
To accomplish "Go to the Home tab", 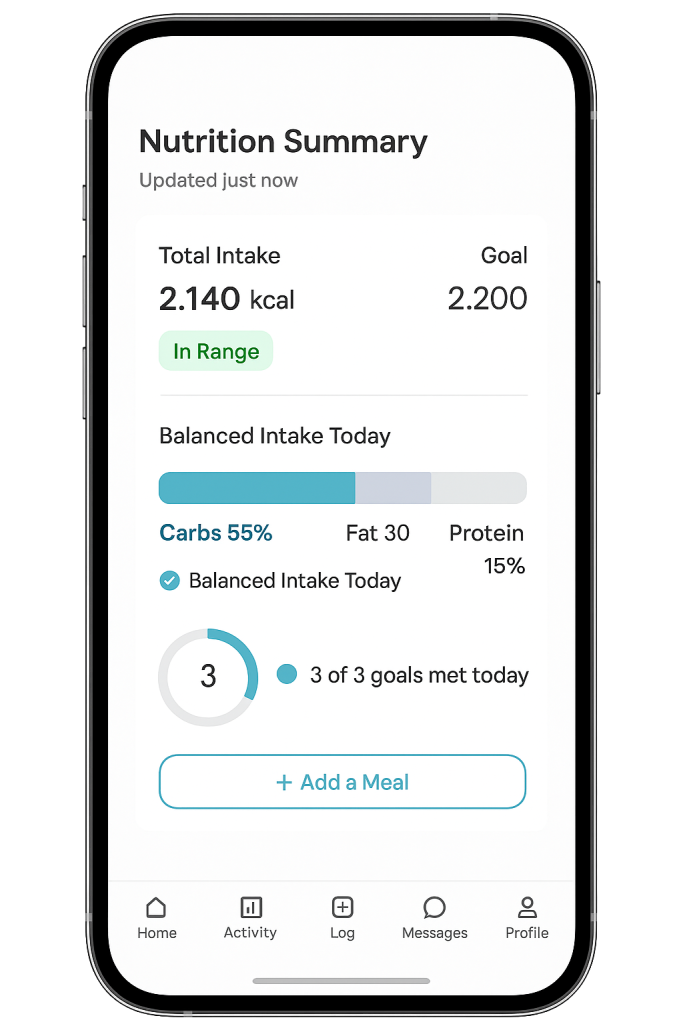I will click(x=156, y=918).
